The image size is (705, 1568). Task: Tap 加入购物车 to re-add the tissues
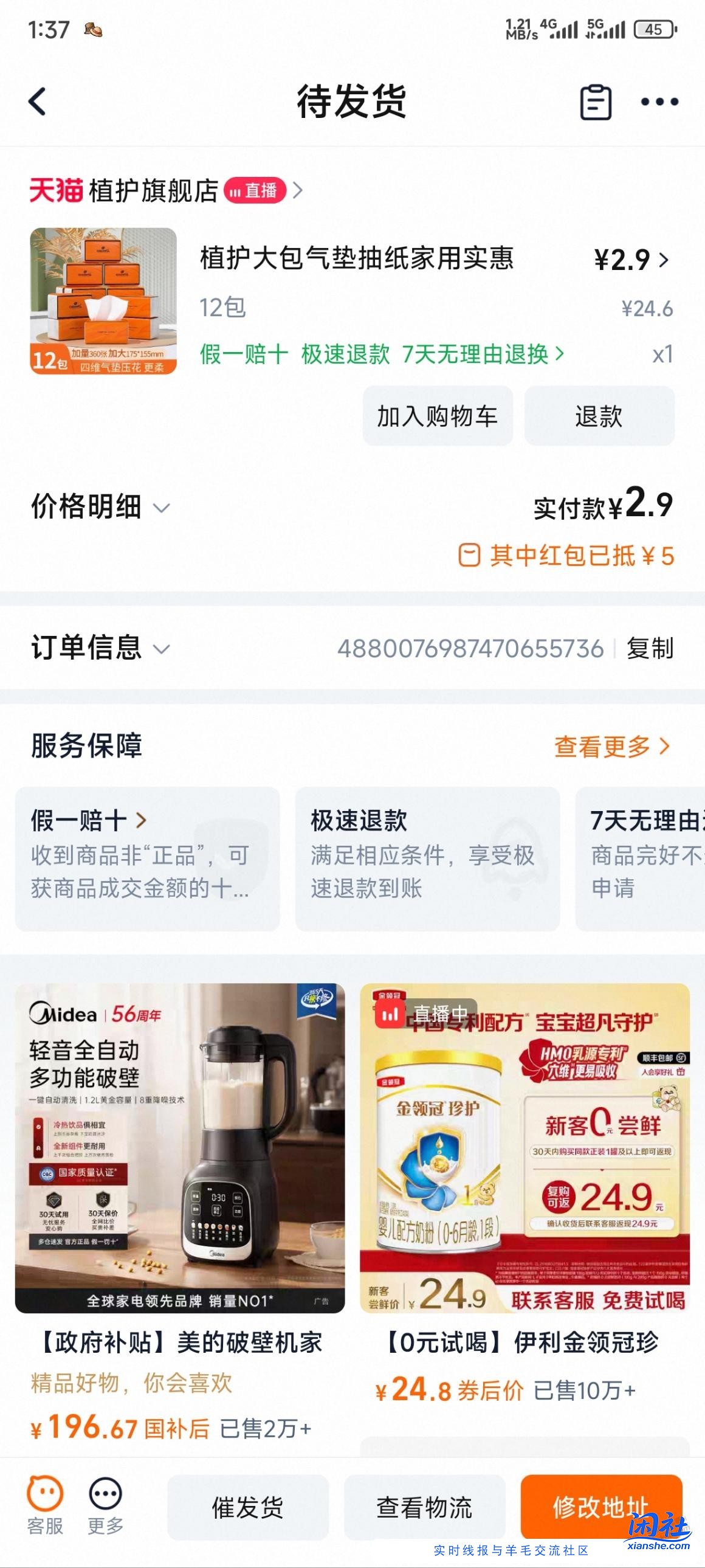click(x=437, y=417)
